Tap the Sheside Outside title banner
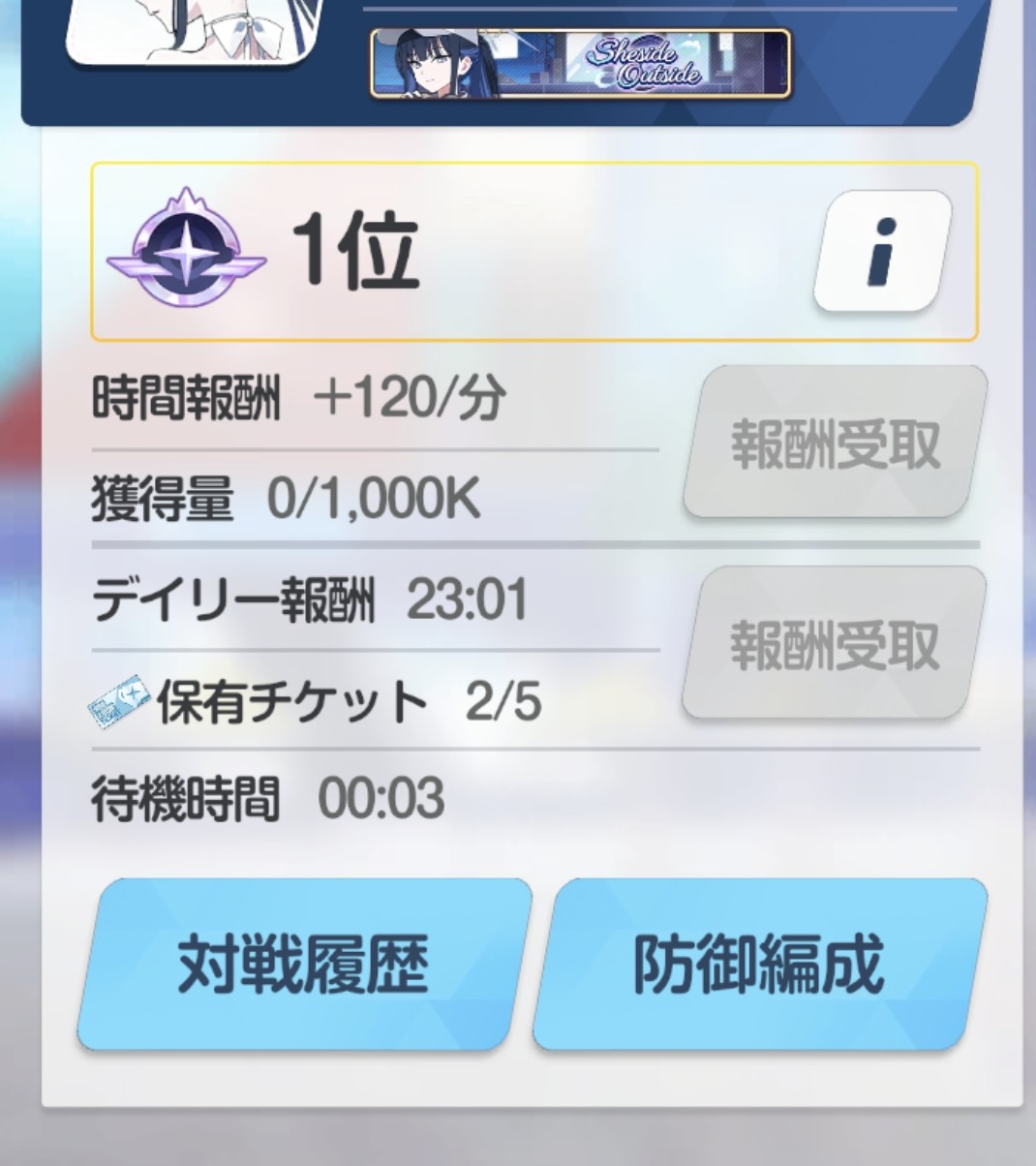This screenshot has width=1036, height=1166. click(x=580, y=64)
